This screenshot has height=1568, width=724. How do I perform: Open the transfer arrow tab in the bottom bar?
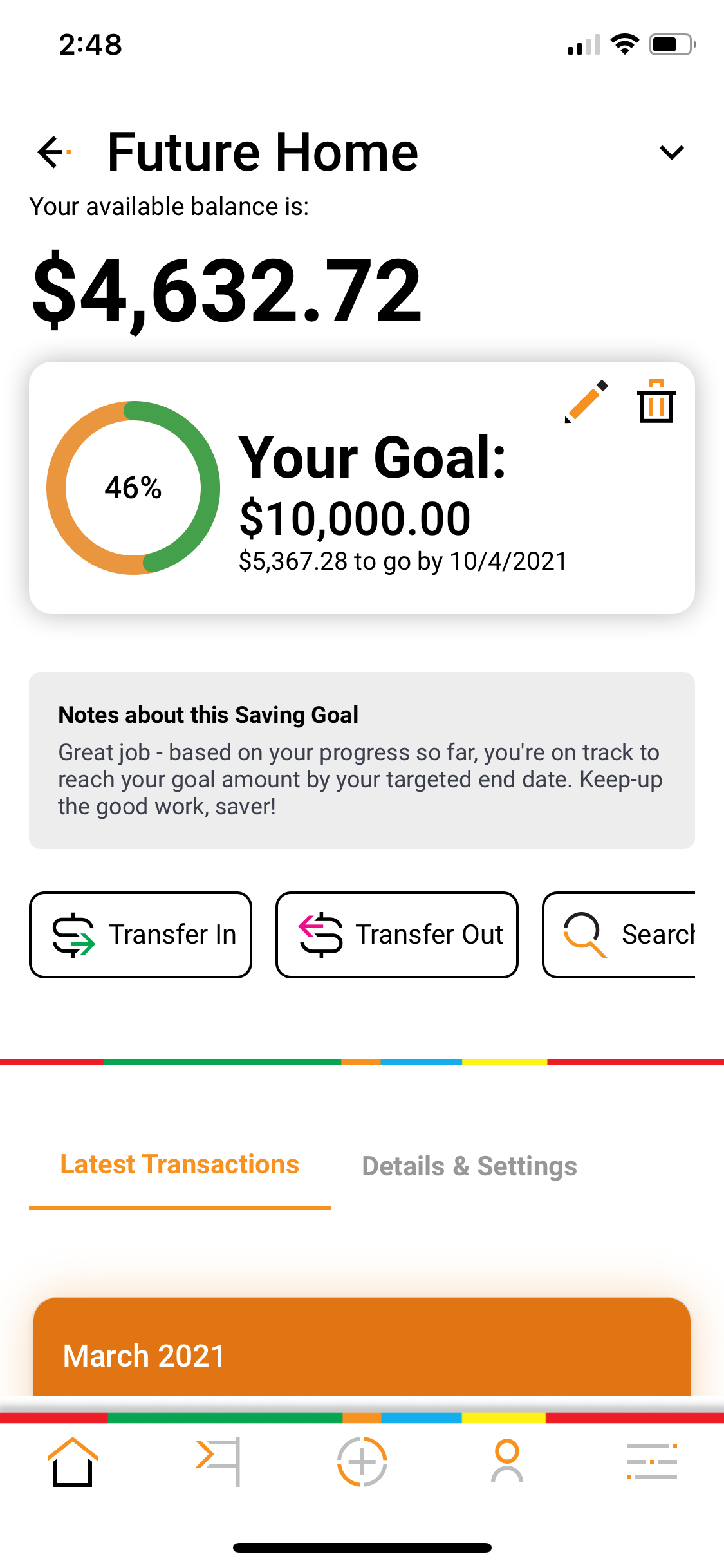click(x=218, y=1462)
